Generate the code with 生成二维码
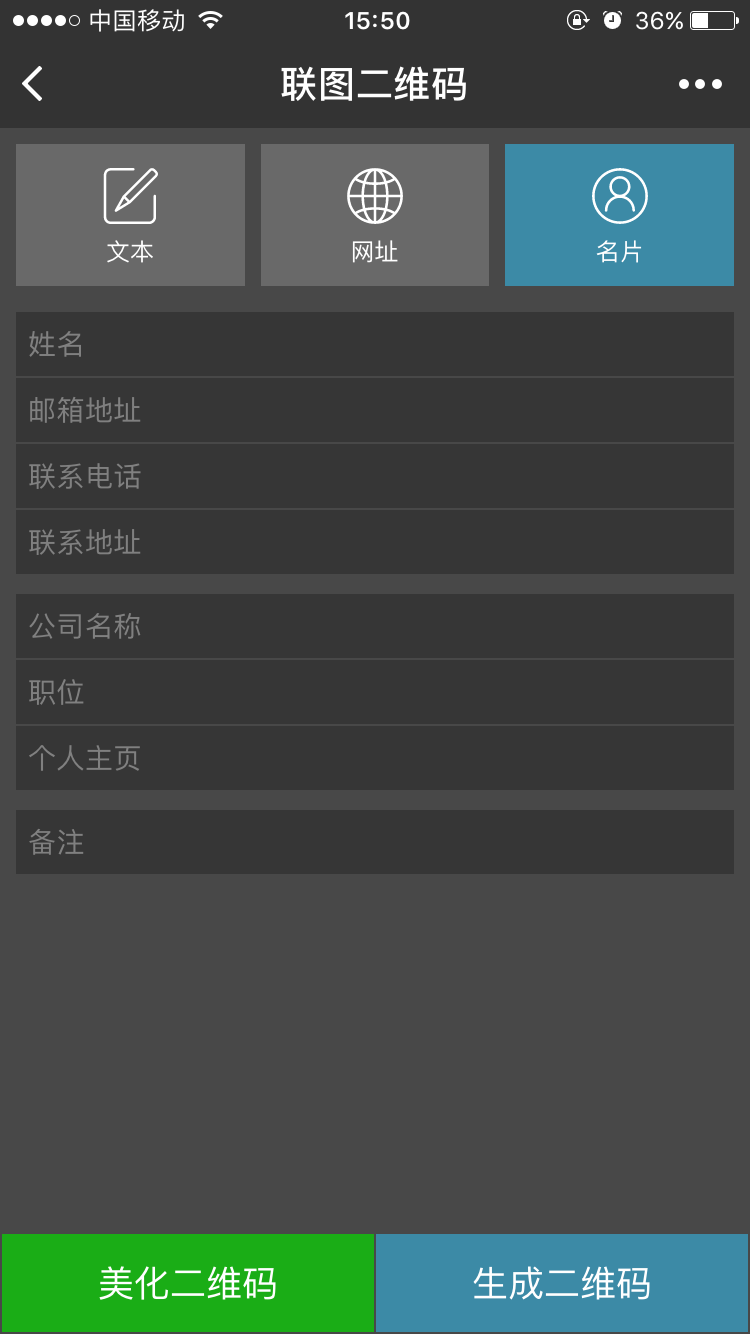This screenshot has height=1334, width=750. (562, 1283)
